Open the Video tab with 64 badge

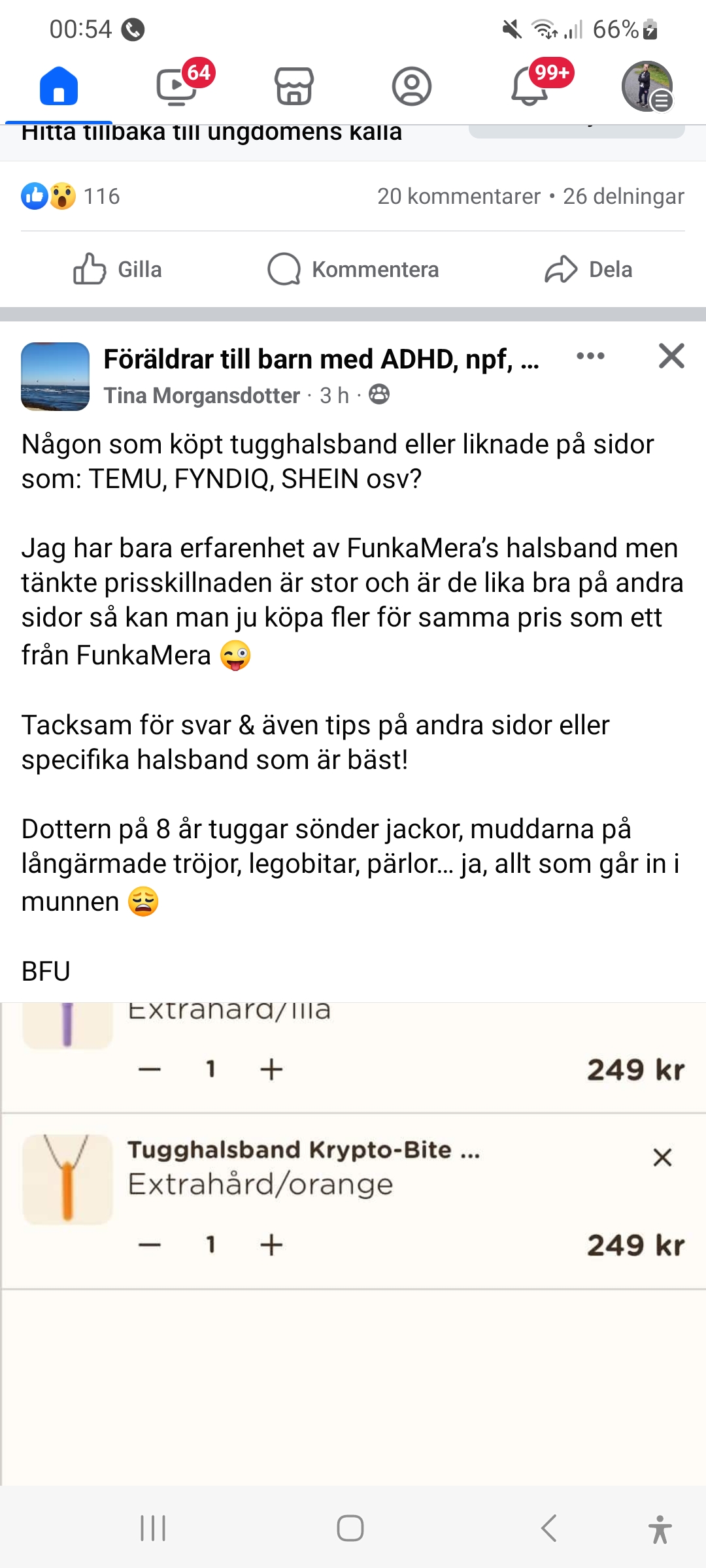click(x=176, y=86)
